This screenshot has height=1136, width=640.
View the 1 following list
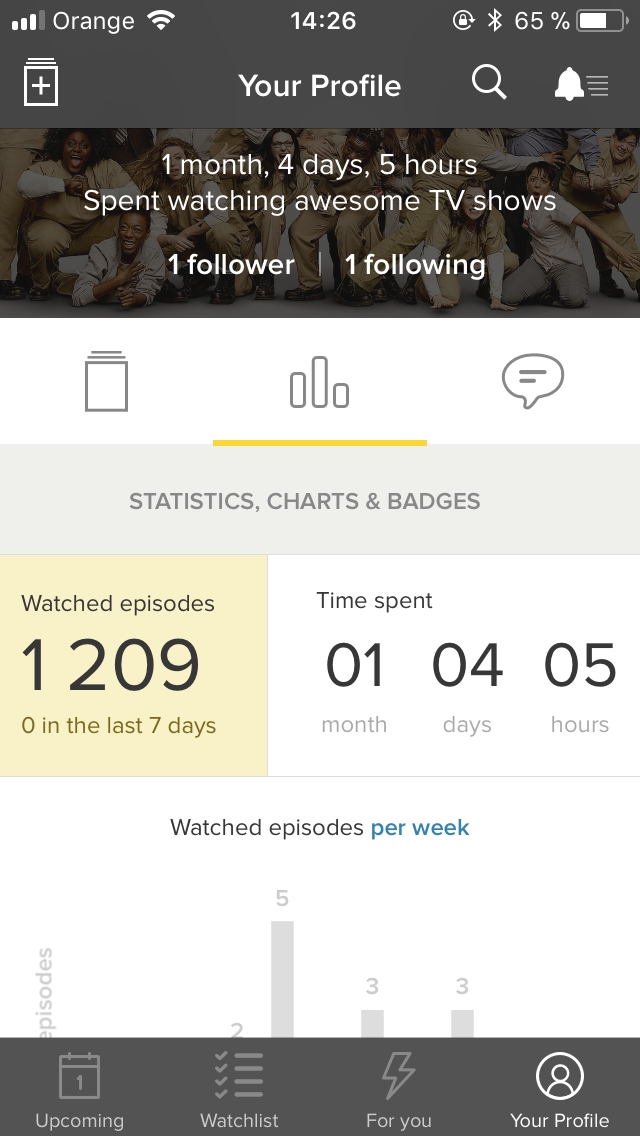click(415, 264)
